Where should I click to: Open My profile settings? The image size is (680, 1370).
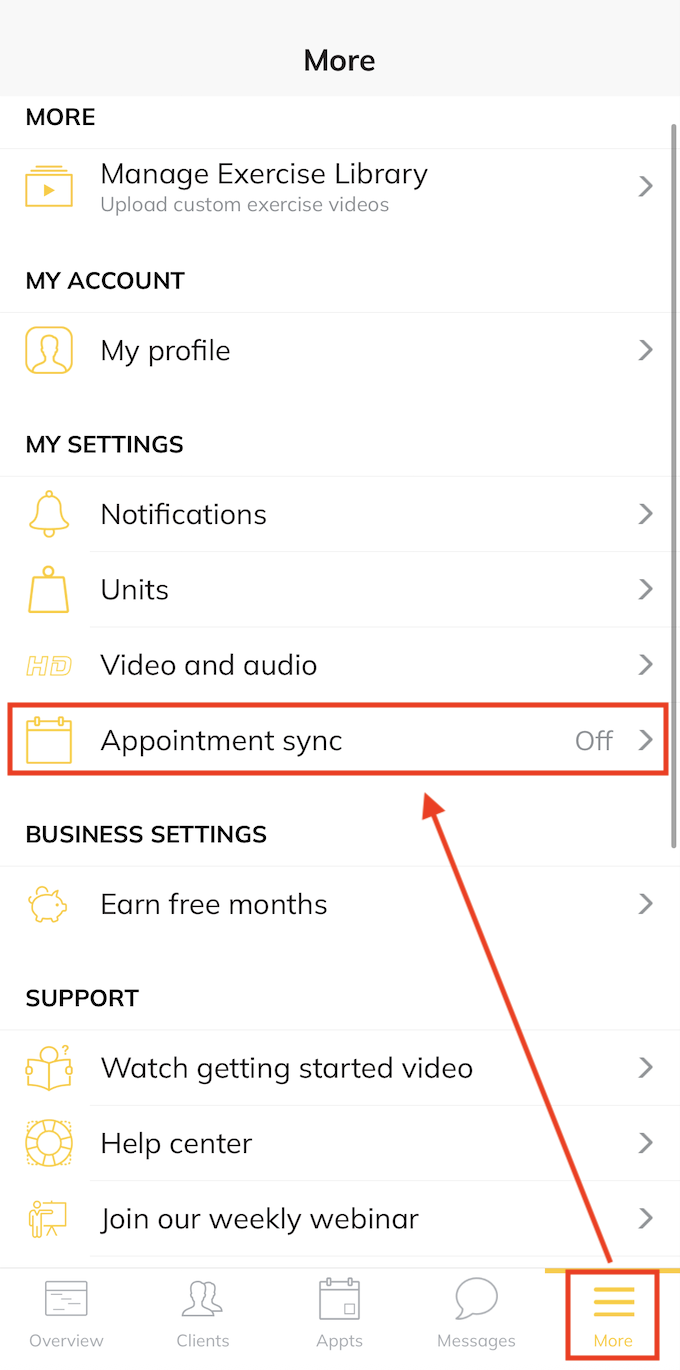pyautogui.click(x=339, y=351)
